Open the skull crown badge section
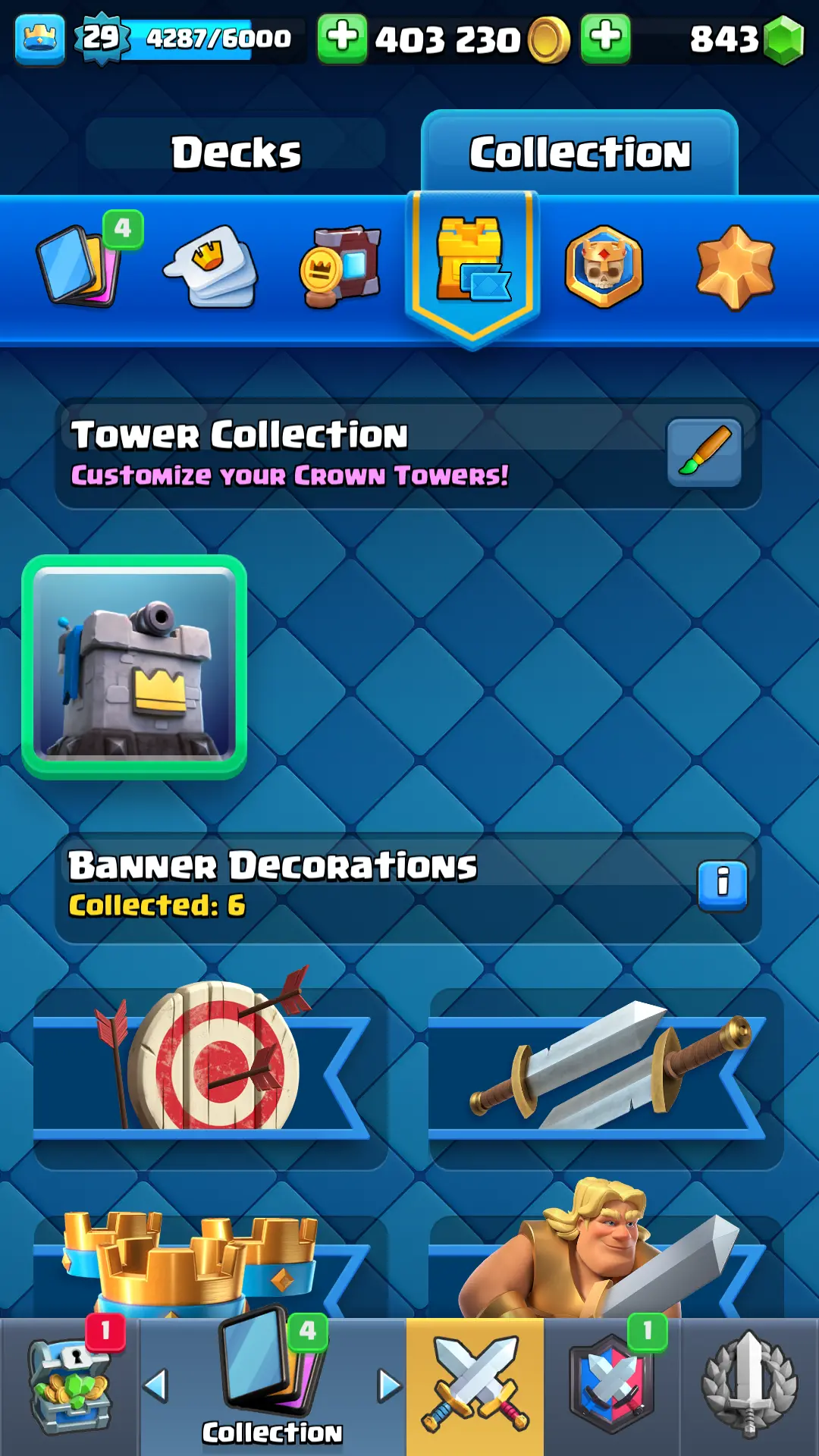 (604, 266)
